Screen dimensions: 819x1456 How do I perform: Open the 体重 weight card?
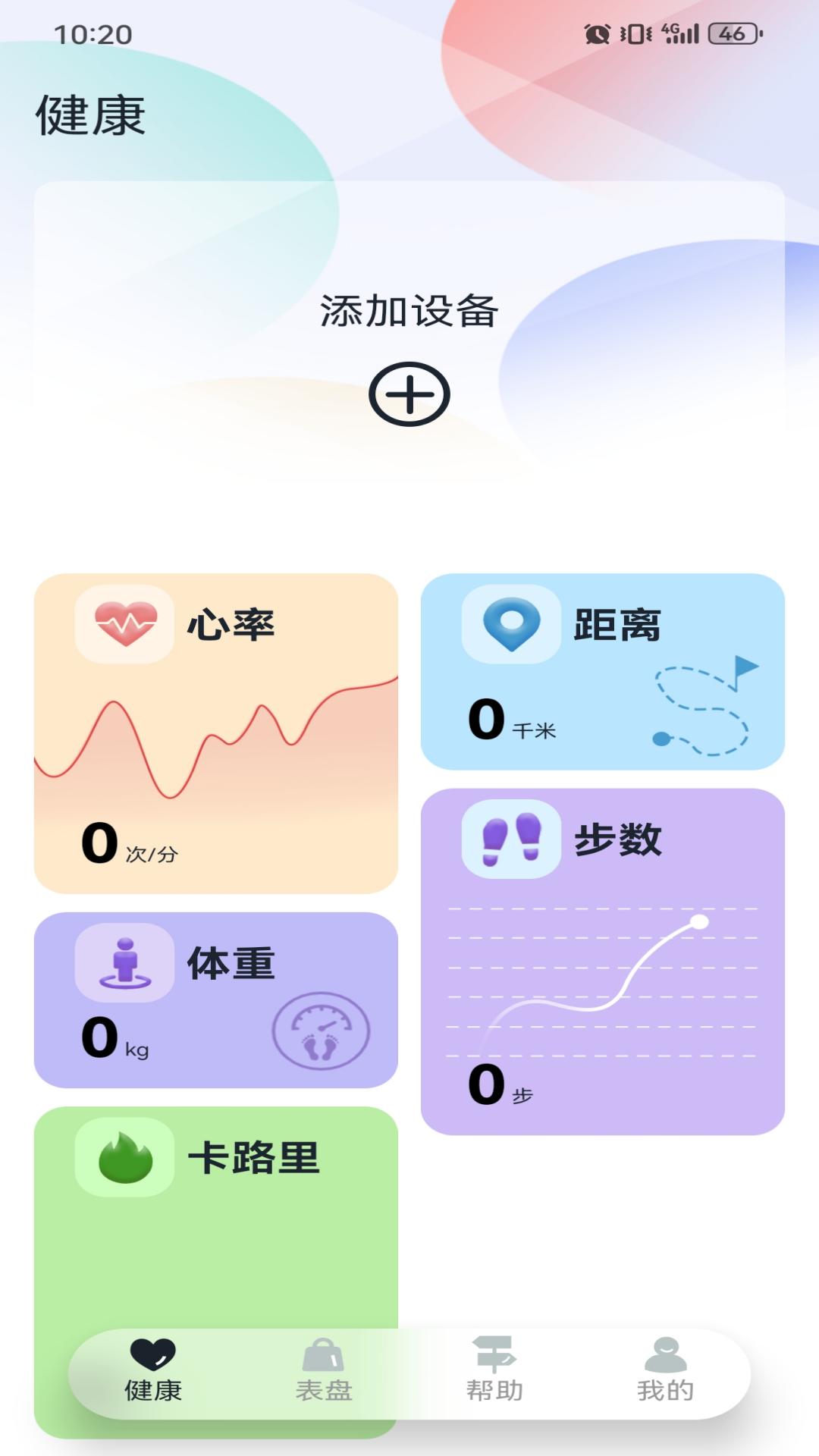pyautogui.click(x=216, y=999)
